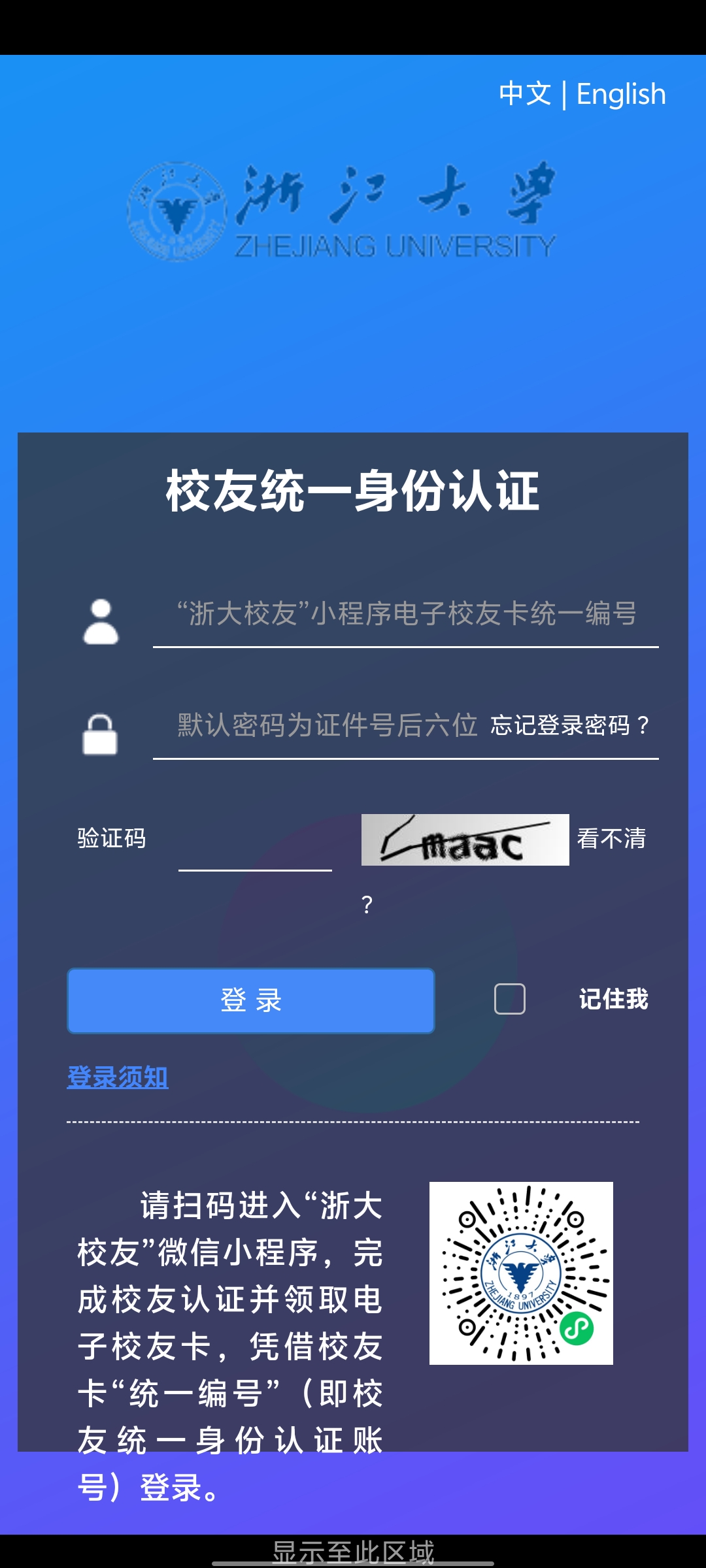Open 忘记登录密码? link
Viewport: 706px width, 1568px height.
570,726
